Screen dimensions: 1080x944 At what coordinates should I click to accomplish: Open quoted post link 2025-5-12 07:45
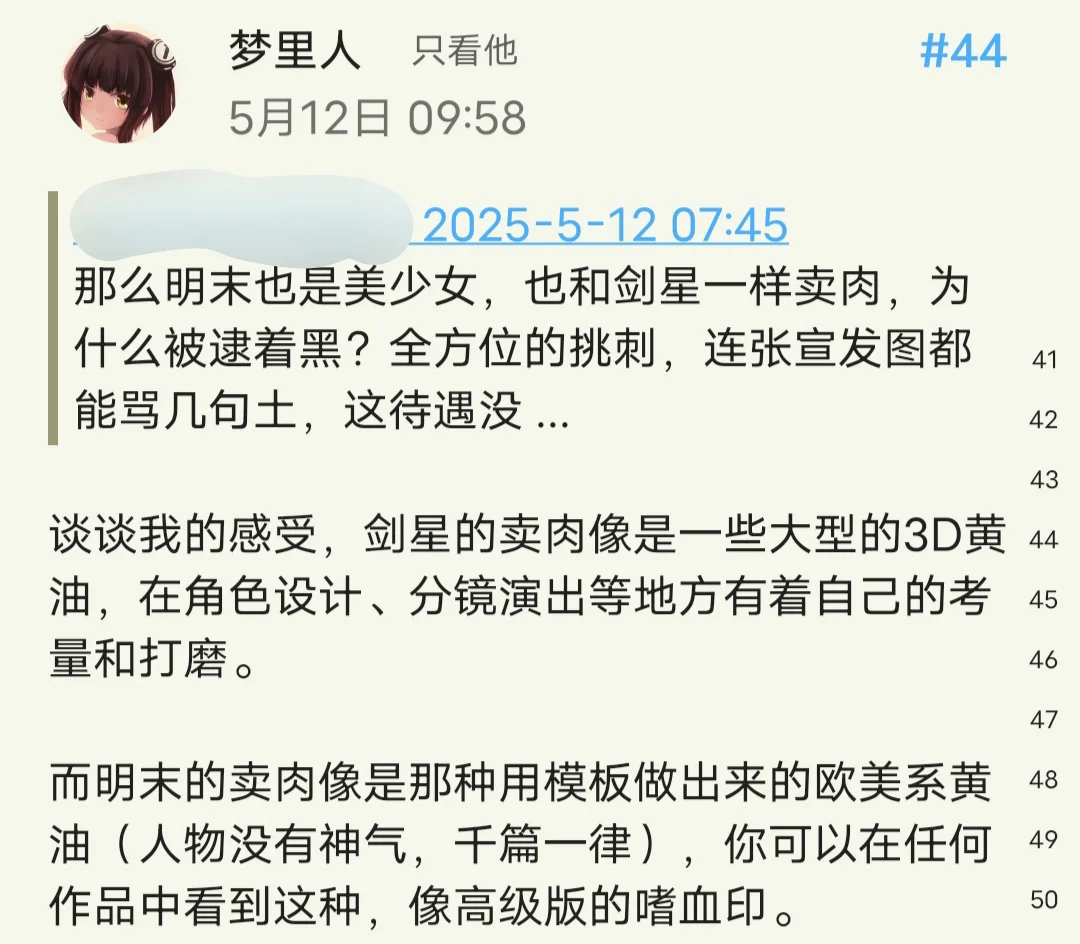pyautogui.click(x=605, y=228)
